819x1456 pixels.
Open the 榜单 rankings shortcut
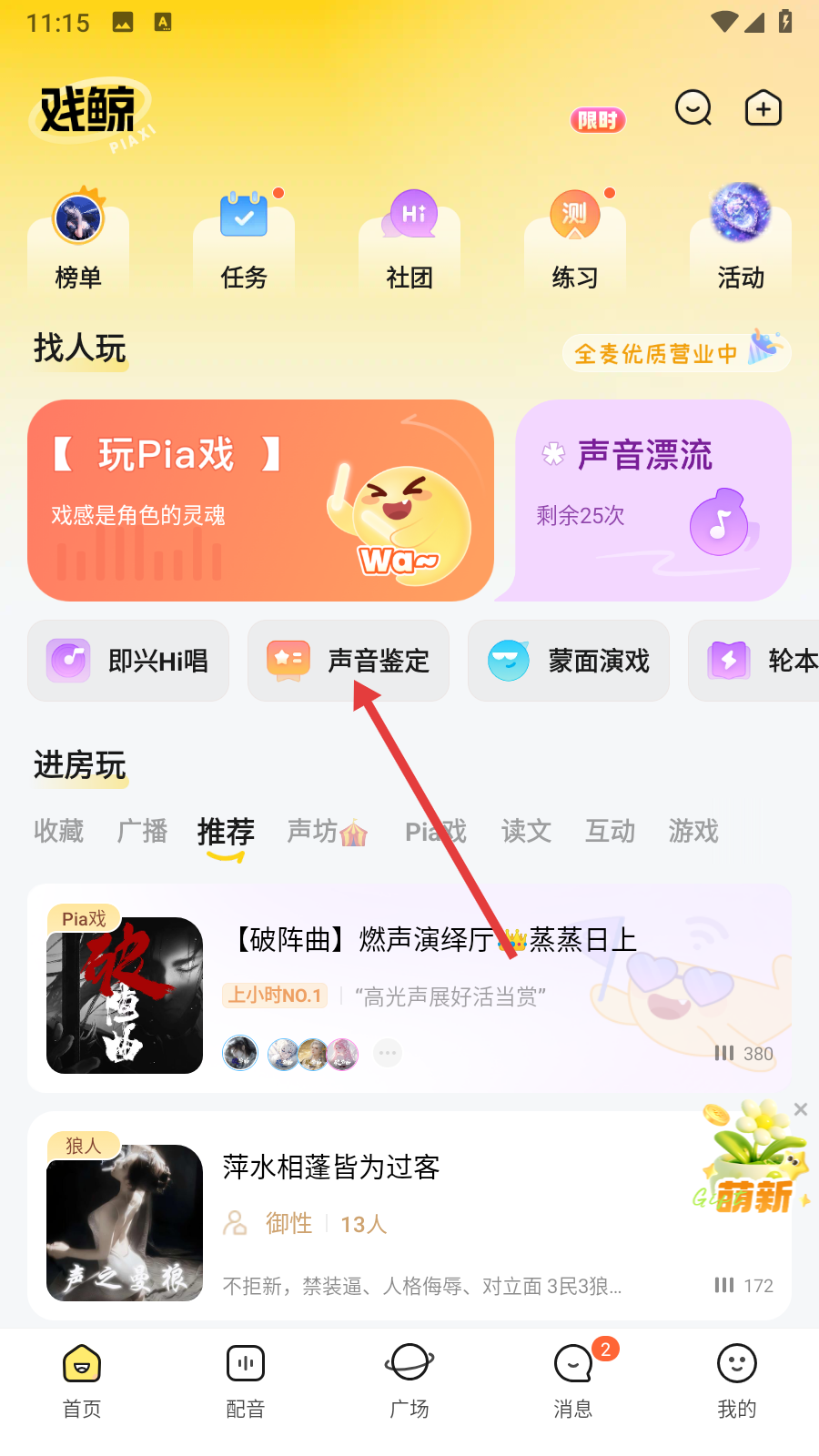[78, 238]
